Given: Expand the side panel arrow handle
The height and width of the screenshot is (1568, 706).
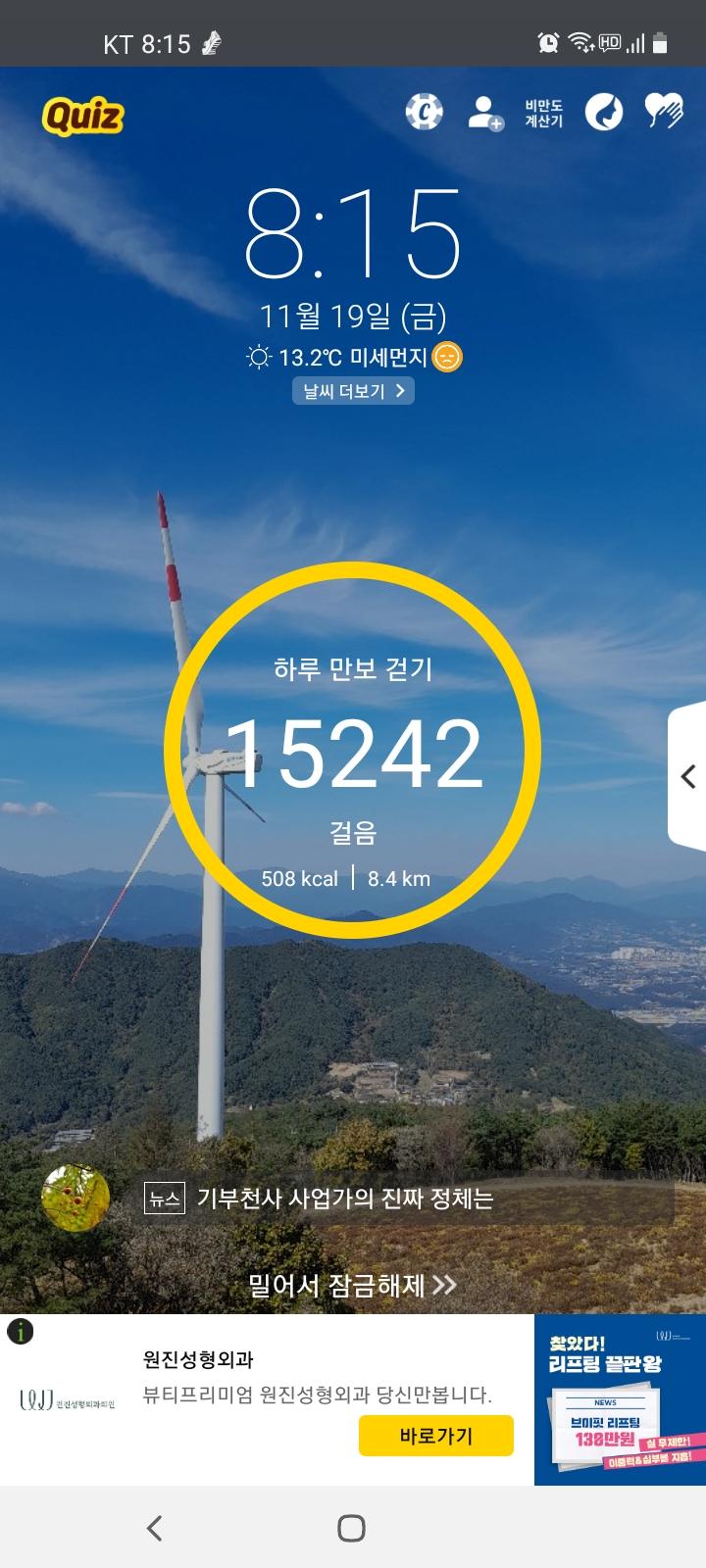Looking at the screenshot, I should (688, 776).
